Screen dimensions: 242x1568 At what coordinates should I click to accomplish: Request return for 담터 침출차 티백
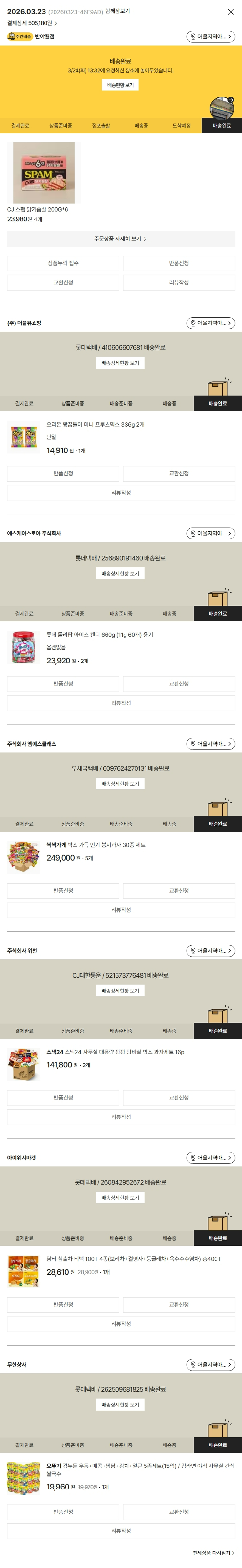[x=63, y=1304]
